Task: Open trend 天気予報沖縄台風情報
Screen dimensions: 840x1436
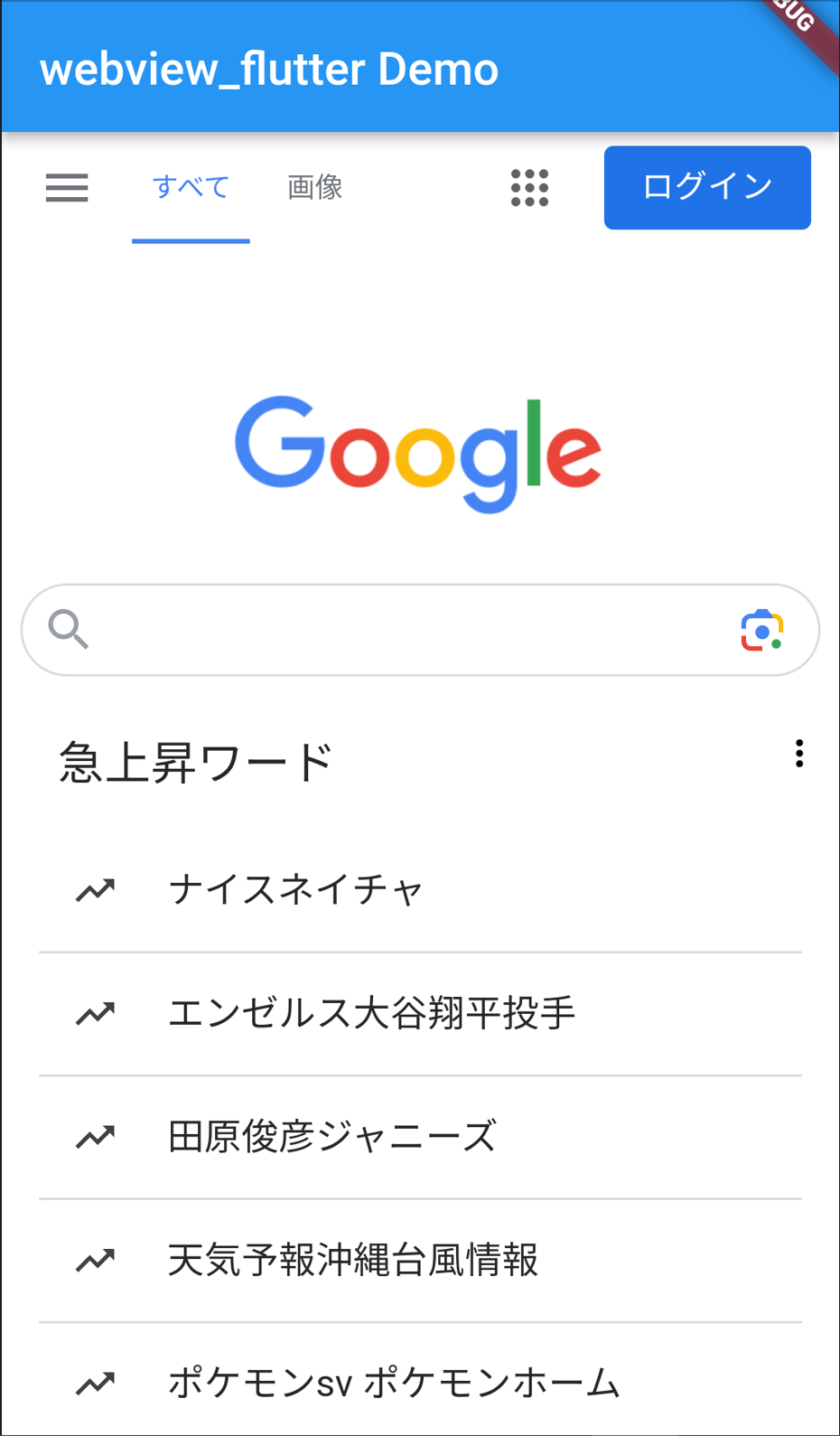Action: [420, 1262]
